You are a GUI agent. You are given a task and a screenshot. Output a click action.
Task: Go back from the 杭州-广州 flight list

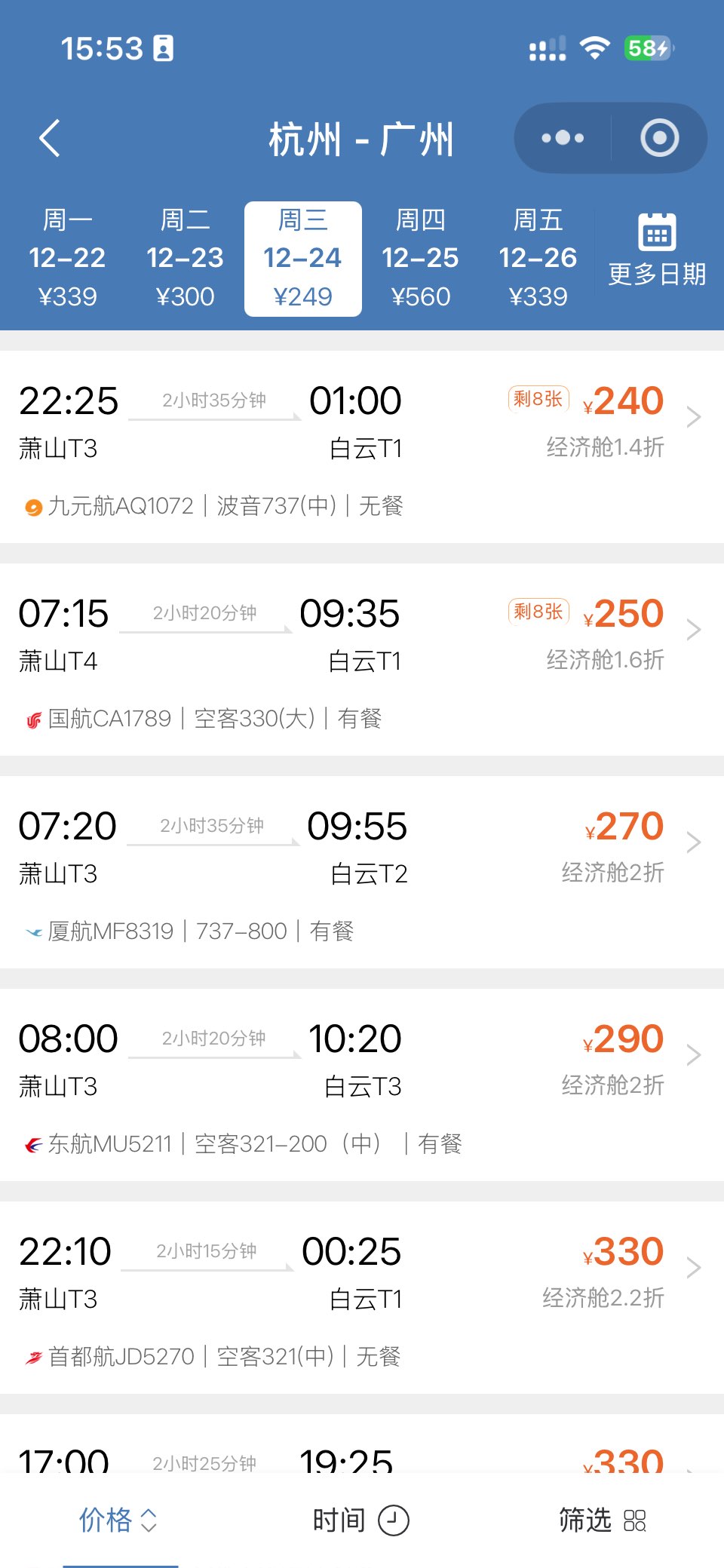click(x=50, y=139)
